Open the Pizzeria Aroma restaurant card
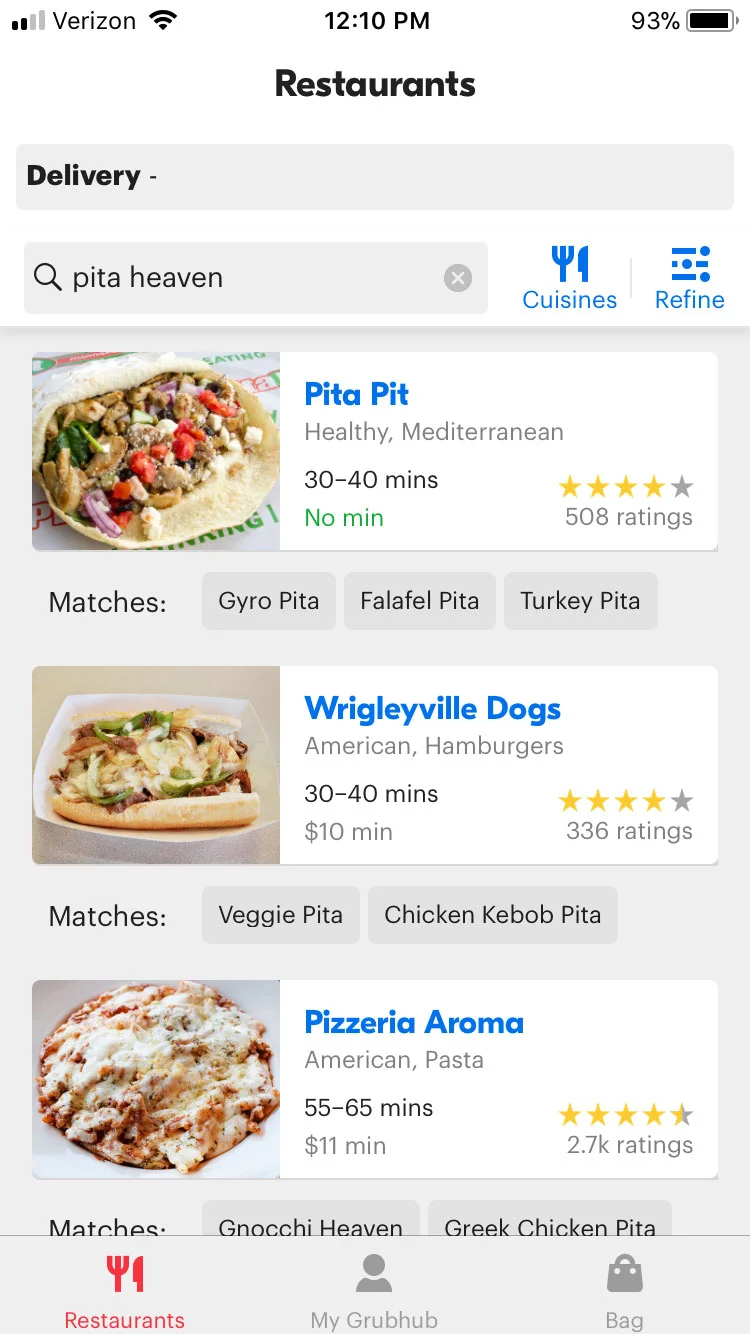This screenshot has height=1334, width=750. pos(374,1079)
